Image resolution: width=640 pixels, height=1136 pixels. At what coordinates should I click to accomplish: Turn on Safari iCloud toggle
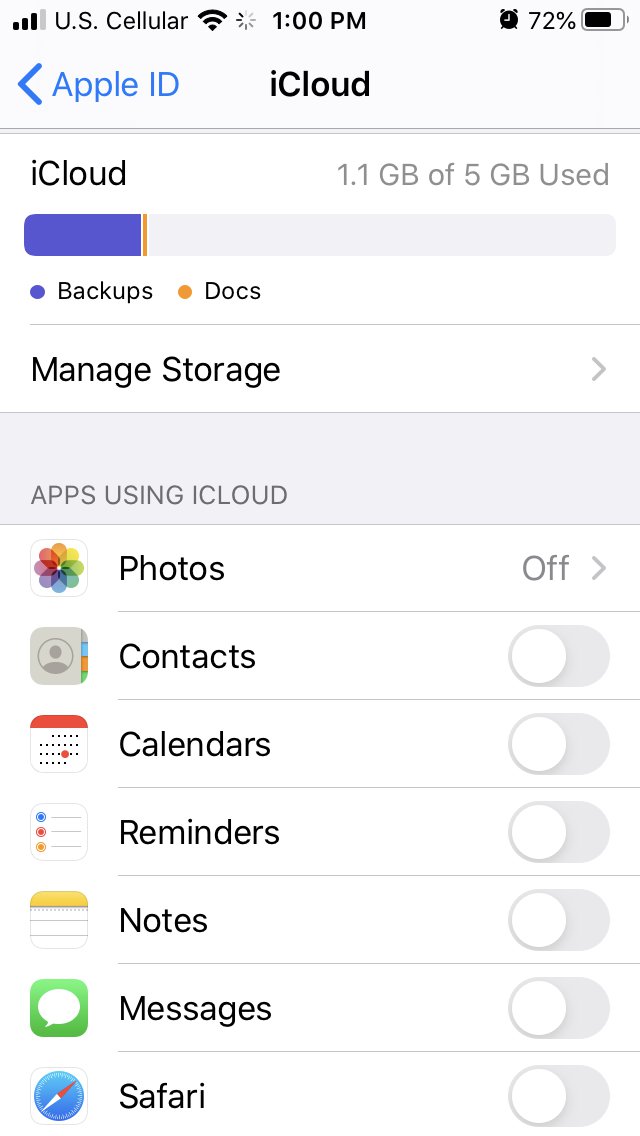coord(558,1095)
